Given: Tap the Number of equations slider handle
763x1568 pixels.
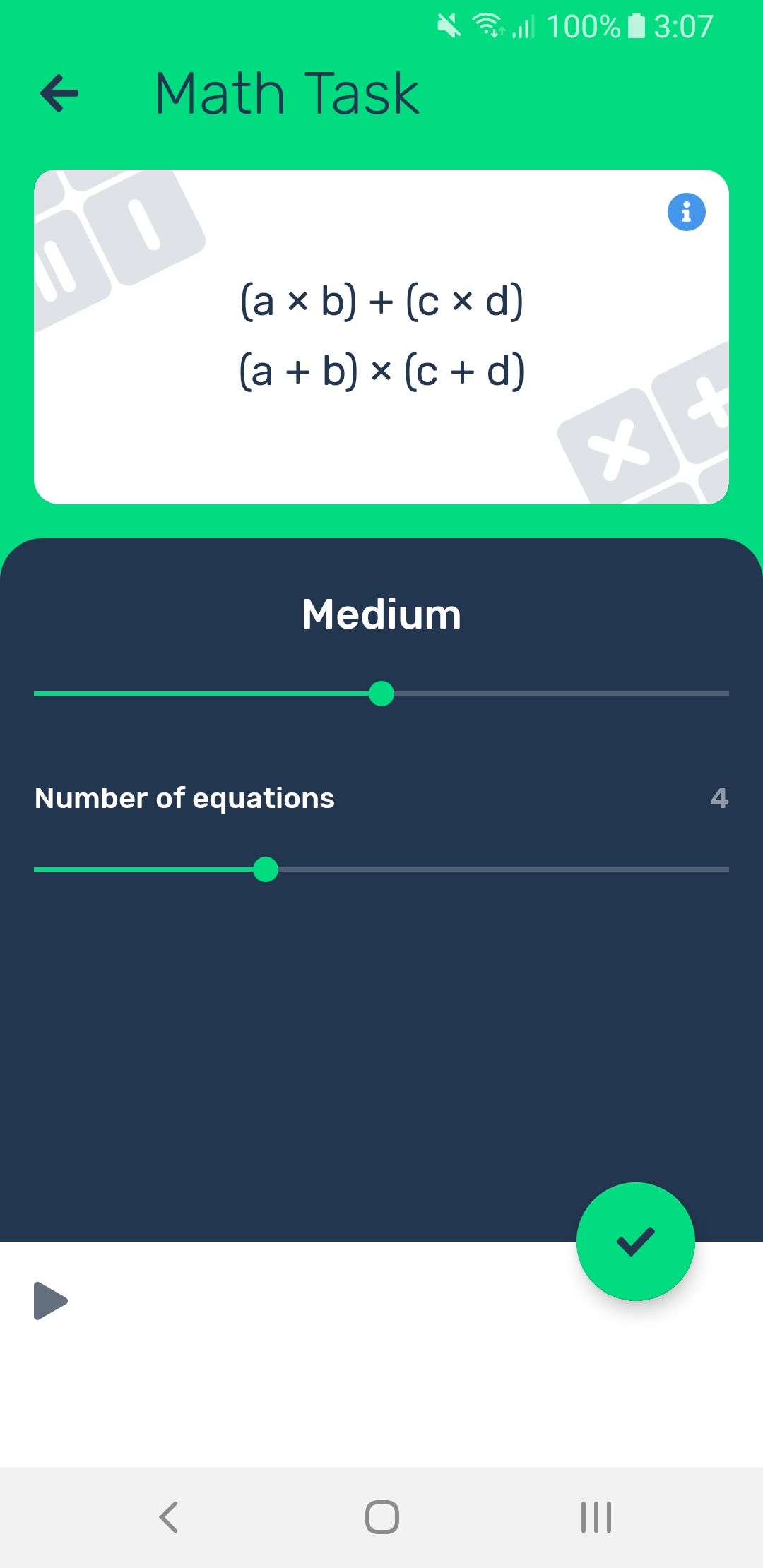Looking at the screenshot, I should pos(266,871).
